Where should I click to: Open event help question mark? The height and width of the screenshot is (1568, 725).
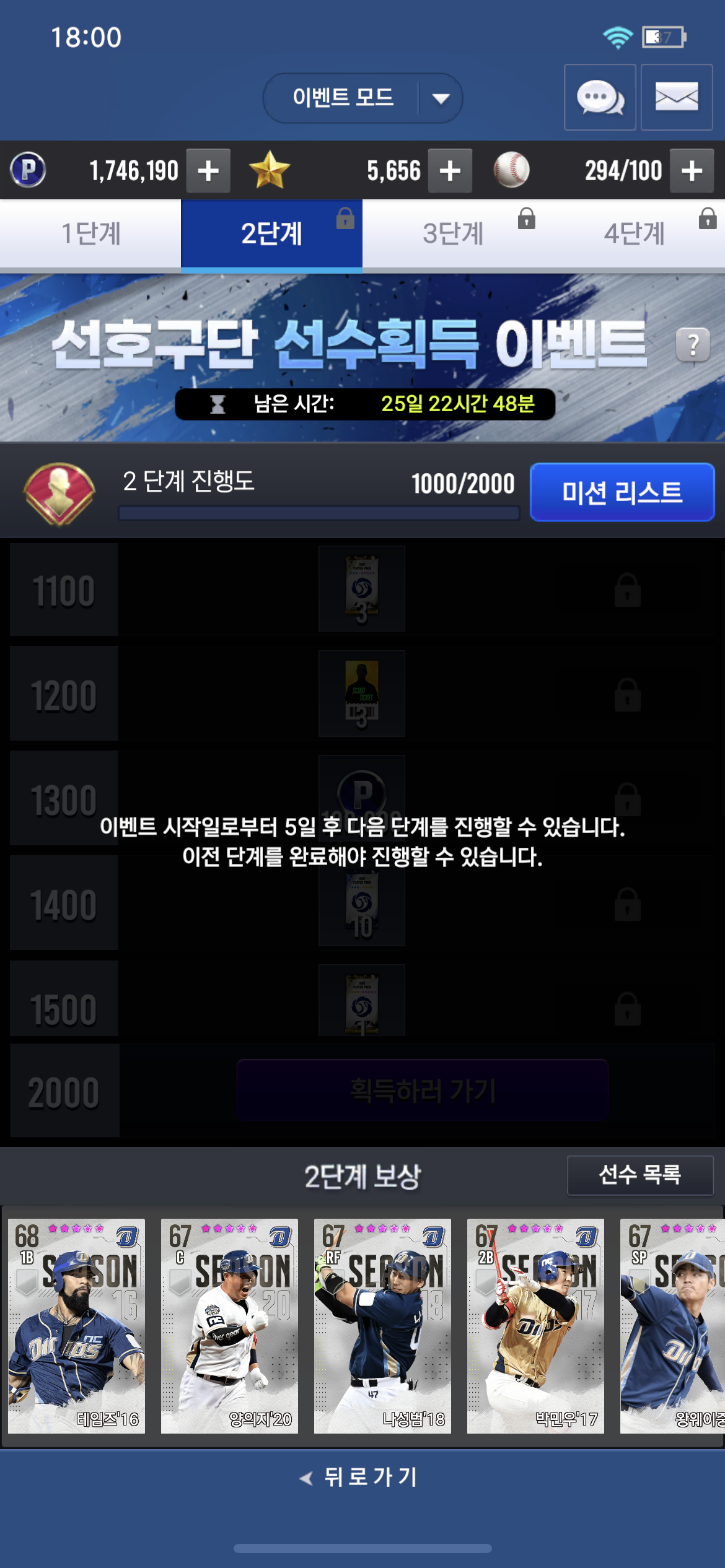click(x=693, y=344)
